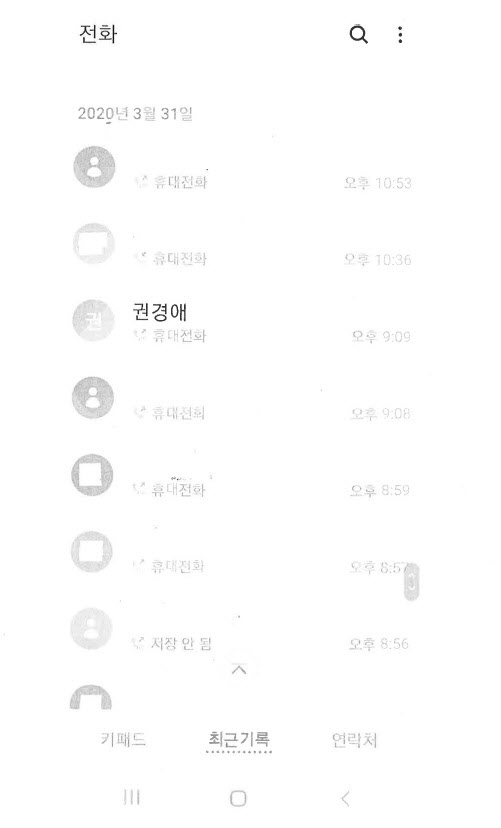Go back with the system back button

pos(345,798)
